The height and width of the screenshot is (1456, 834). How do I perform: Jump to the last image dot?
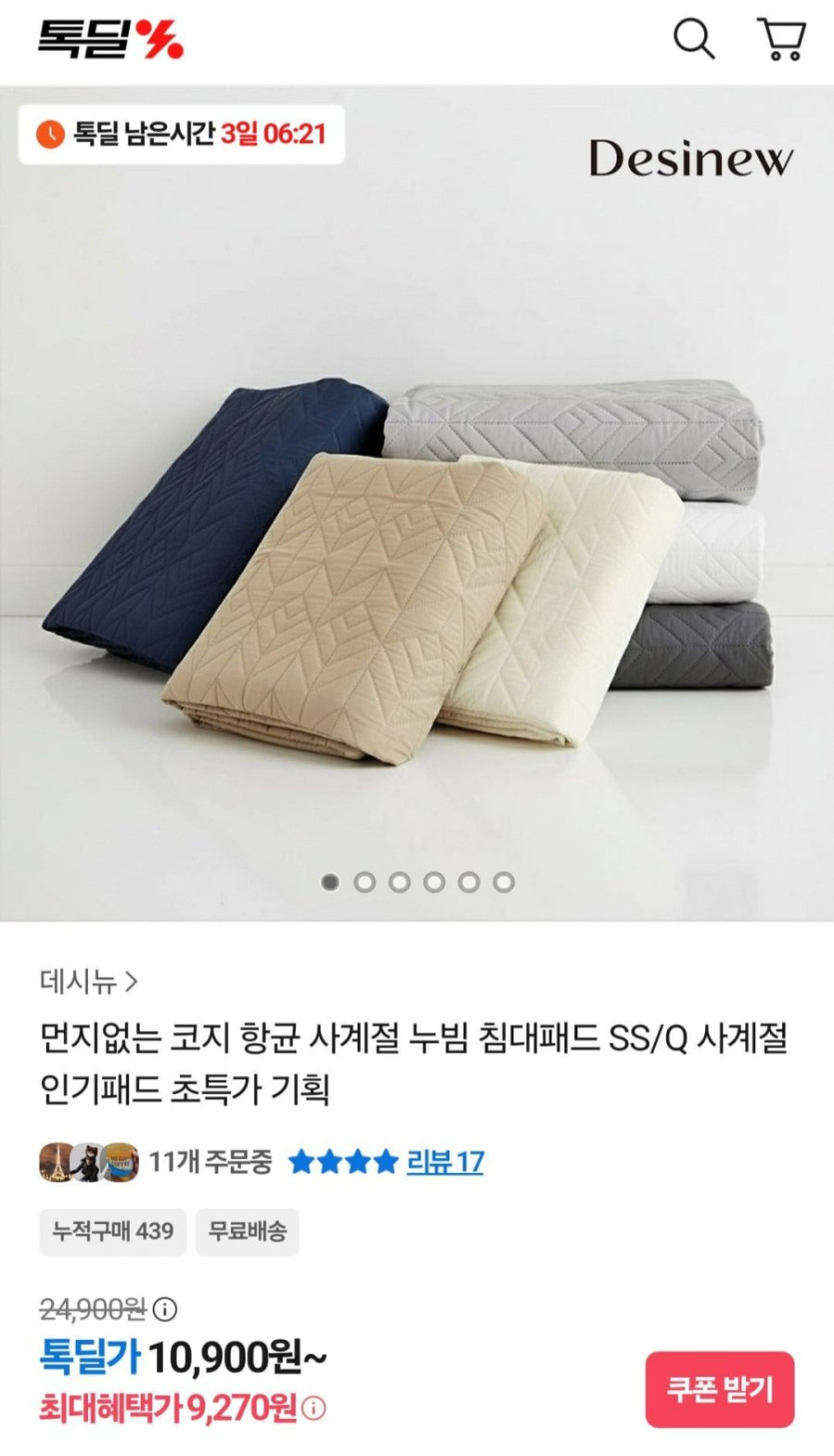(504, 882)
